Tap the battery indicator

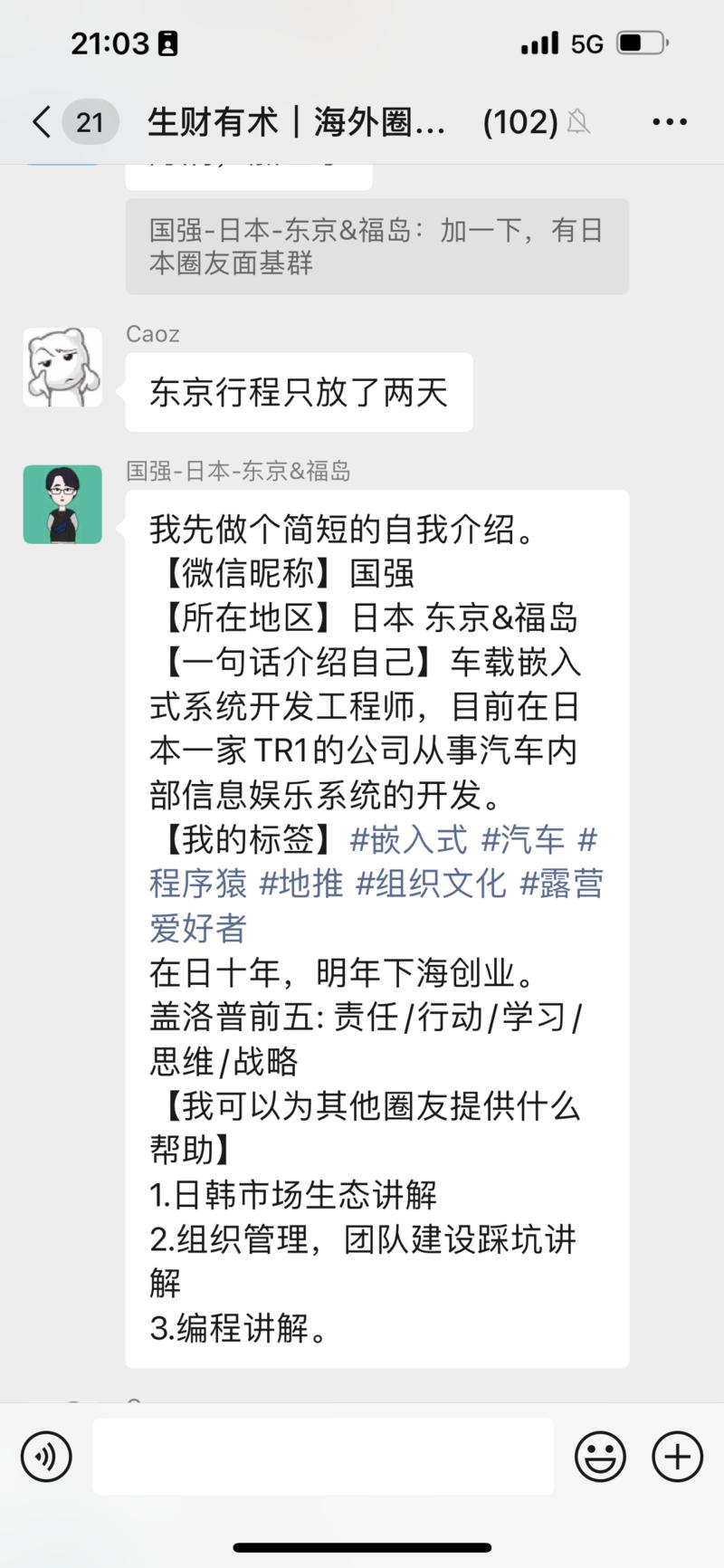click(x=641, y=42)
